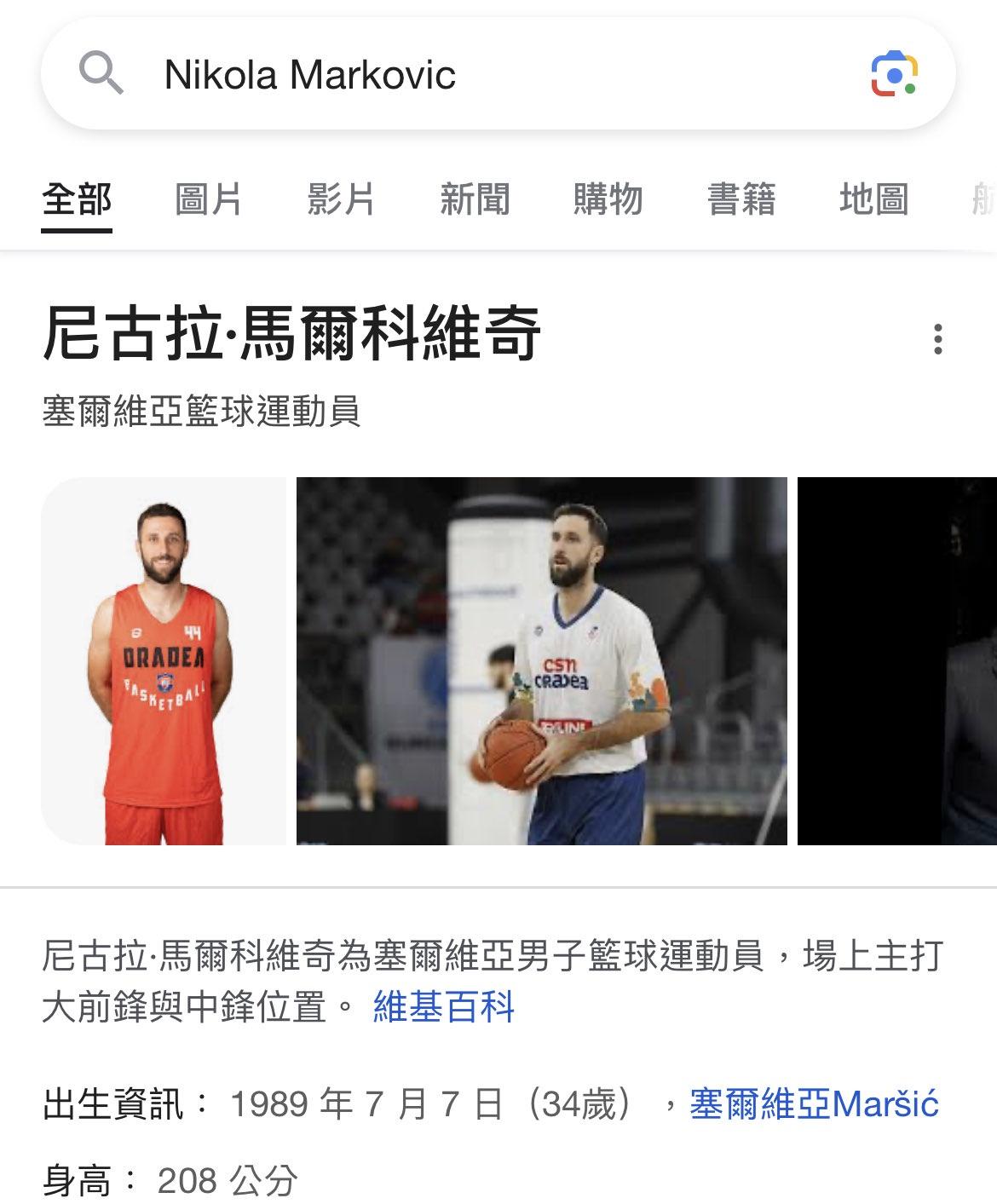Open Google Lens camera search
This screenshot has width=997, height=1204.
click(x=893, y=75)
